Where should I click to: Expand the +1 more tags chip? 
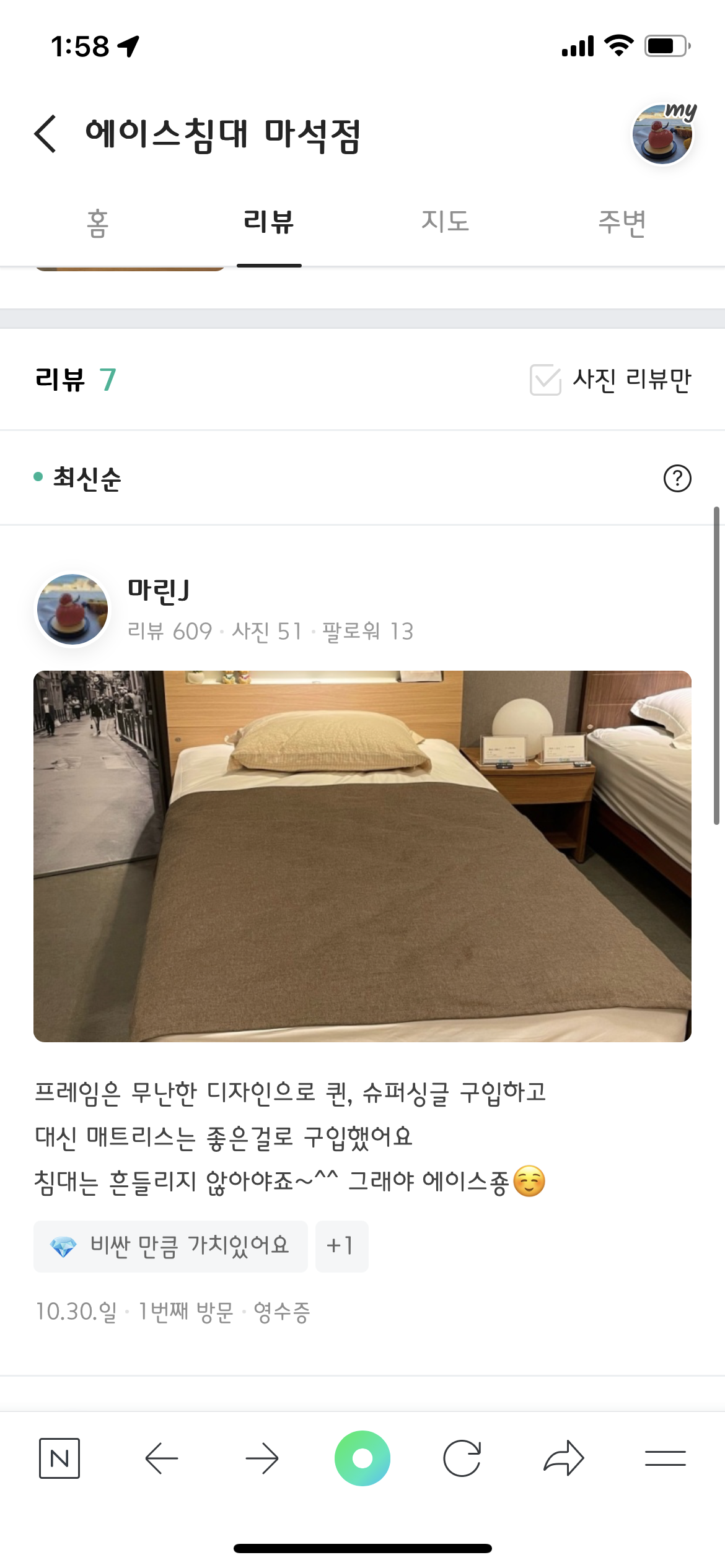tap(342, 1246)
